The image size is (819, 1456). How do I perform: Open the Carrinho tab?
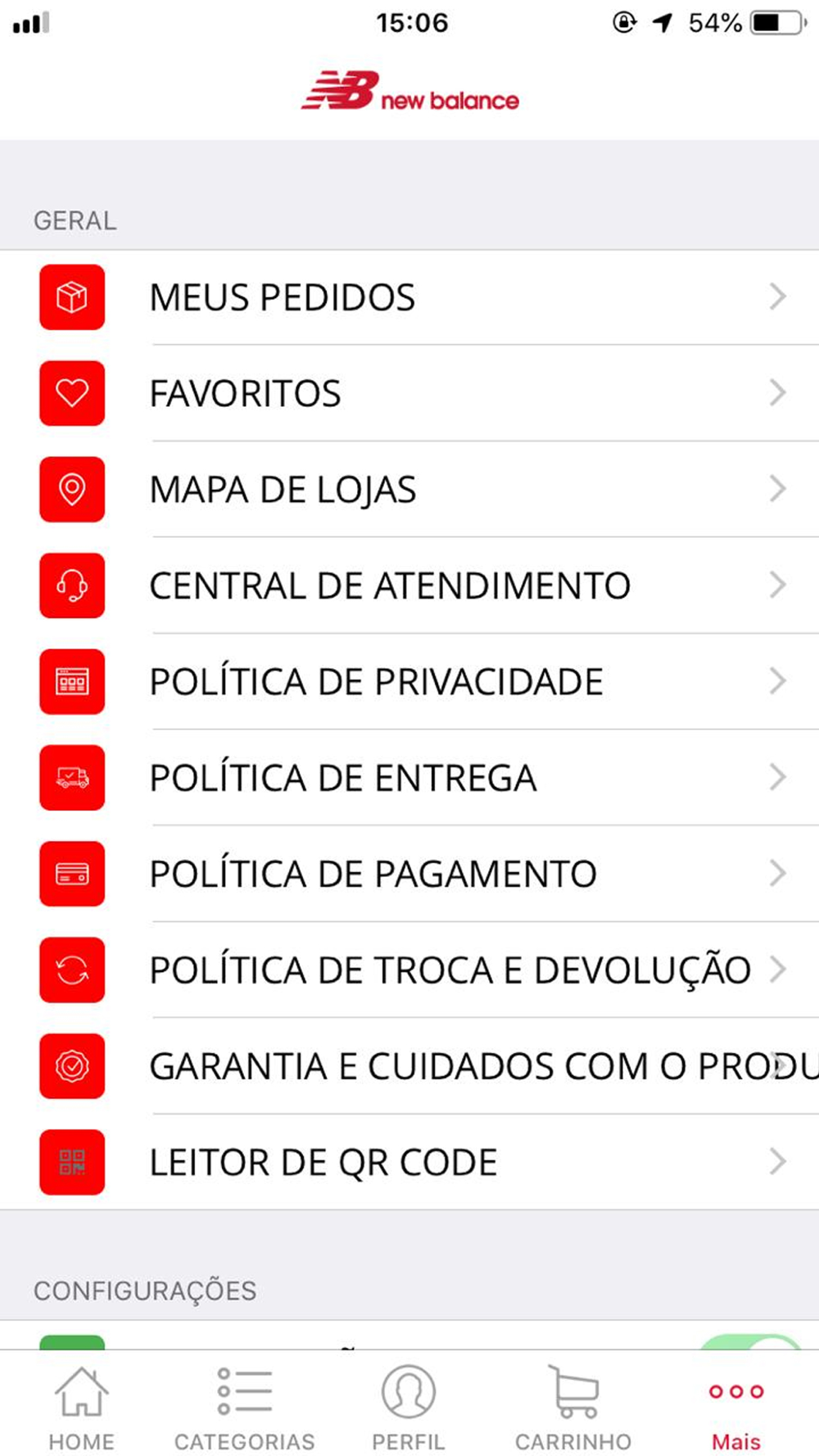(573, 1408)
